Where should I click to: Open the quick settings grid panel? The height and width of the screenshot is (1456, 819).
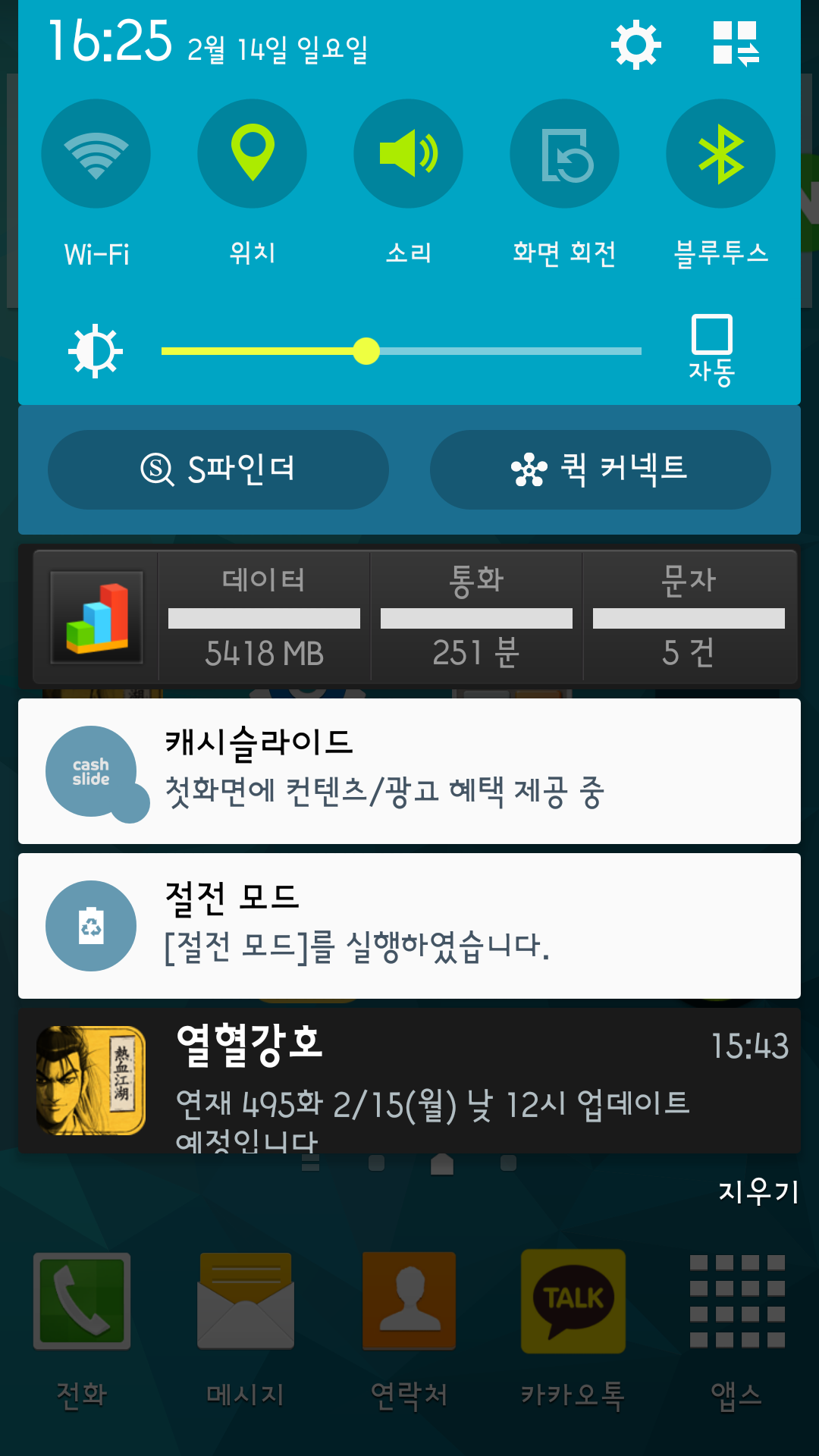(x=735, y=44)
